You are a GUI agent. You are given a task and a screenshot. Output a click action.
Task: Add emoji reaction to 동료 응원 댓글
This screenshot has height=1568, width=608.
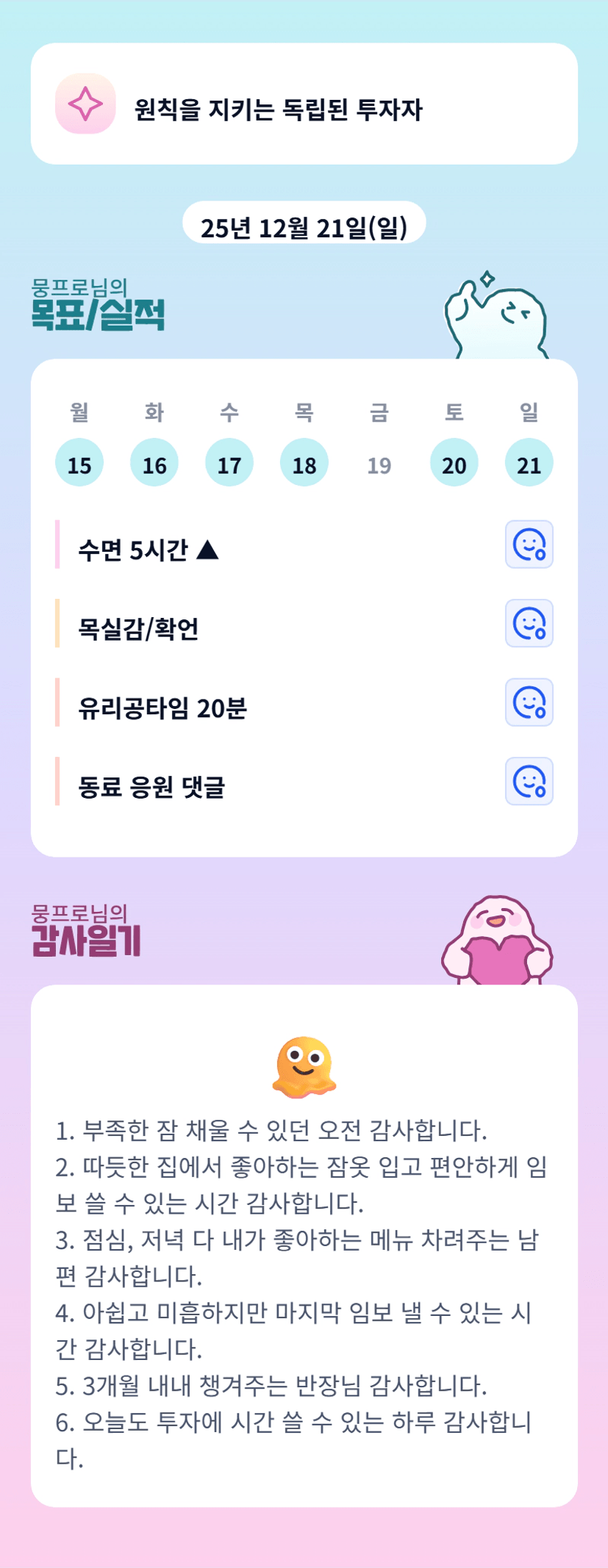pos(529,781)
